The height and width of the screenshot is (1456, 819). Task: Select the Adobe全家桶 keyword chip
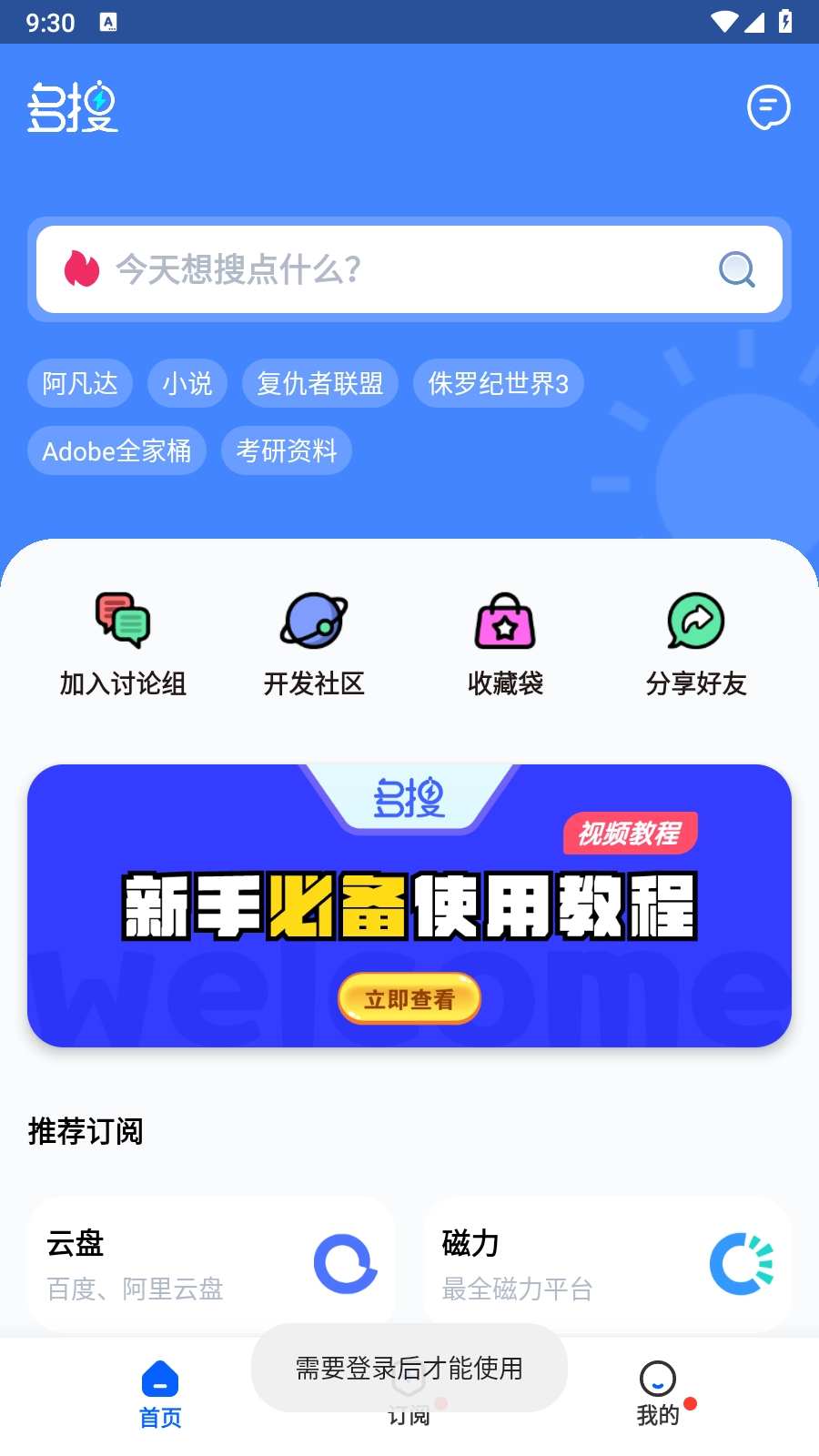coord(116,450)
